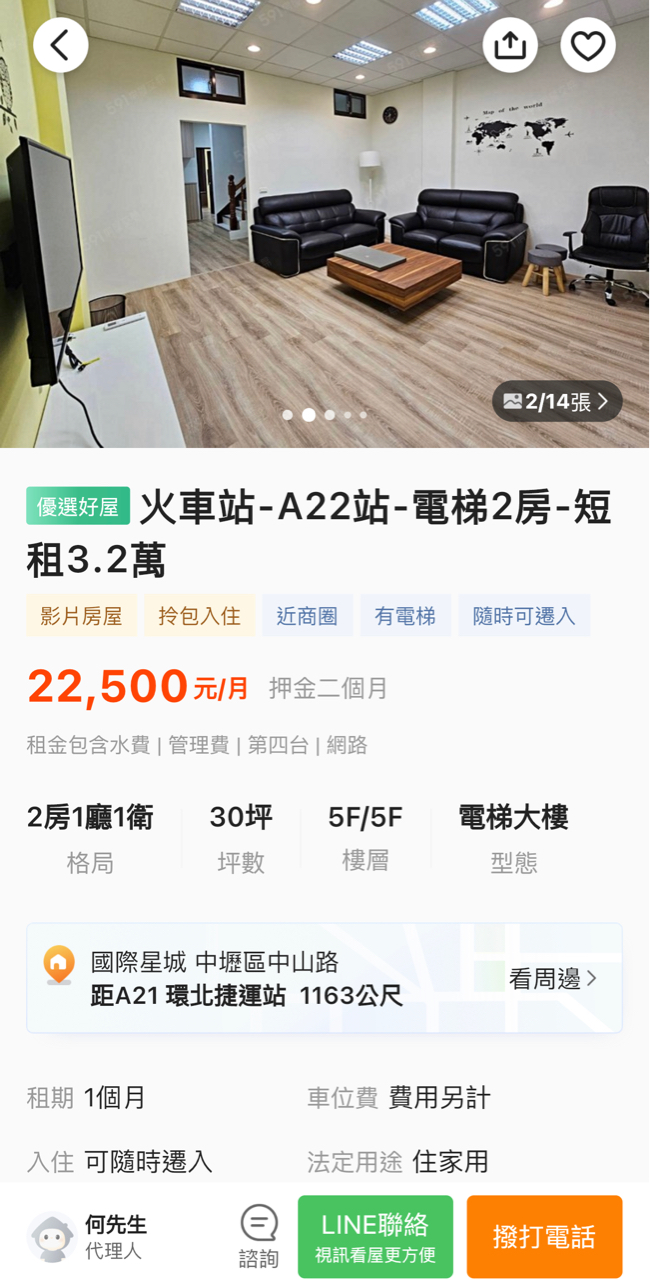
Task: Go back using the top-left arrow
Action: (61, 45)
